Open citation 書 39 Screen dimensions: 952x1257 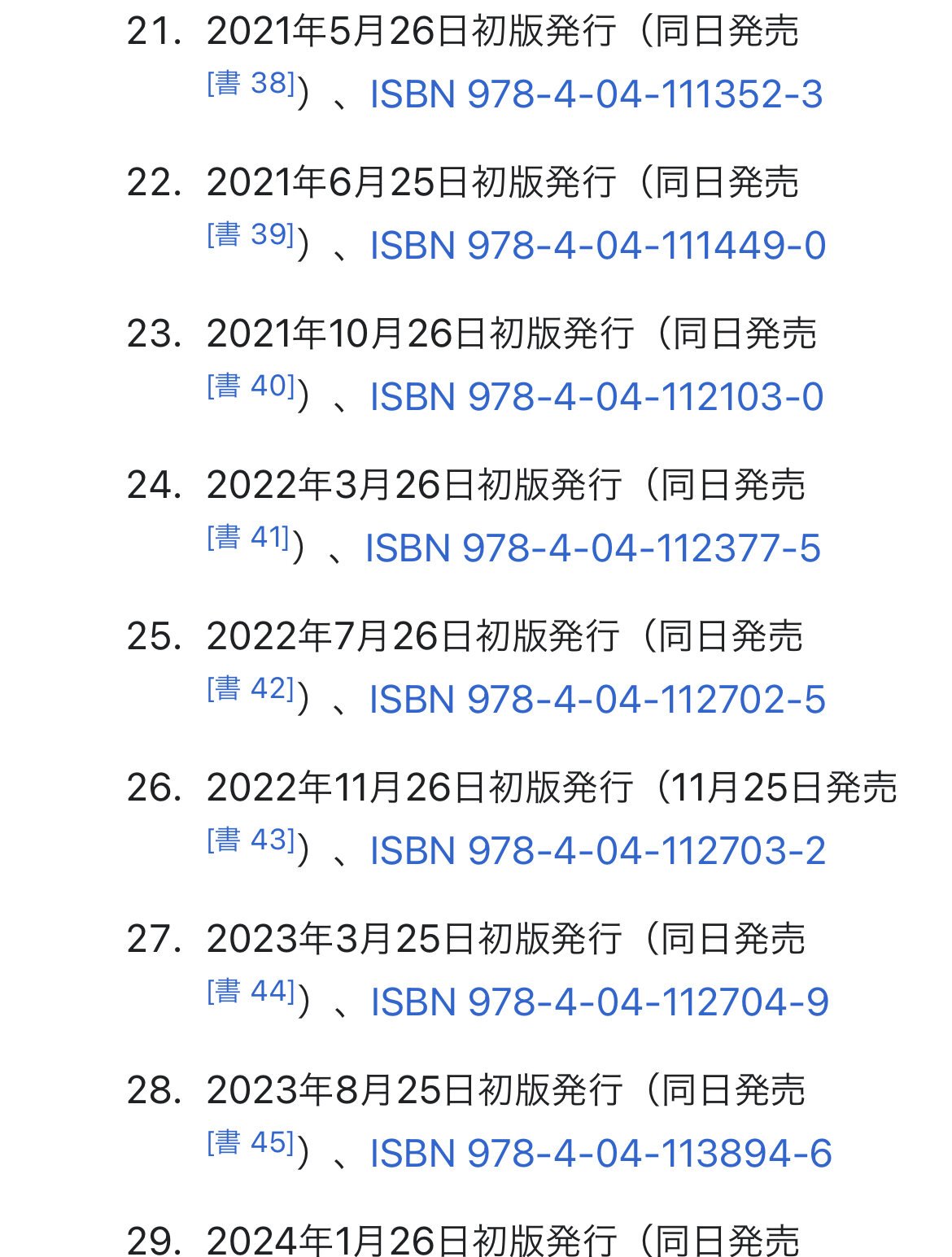251,234
